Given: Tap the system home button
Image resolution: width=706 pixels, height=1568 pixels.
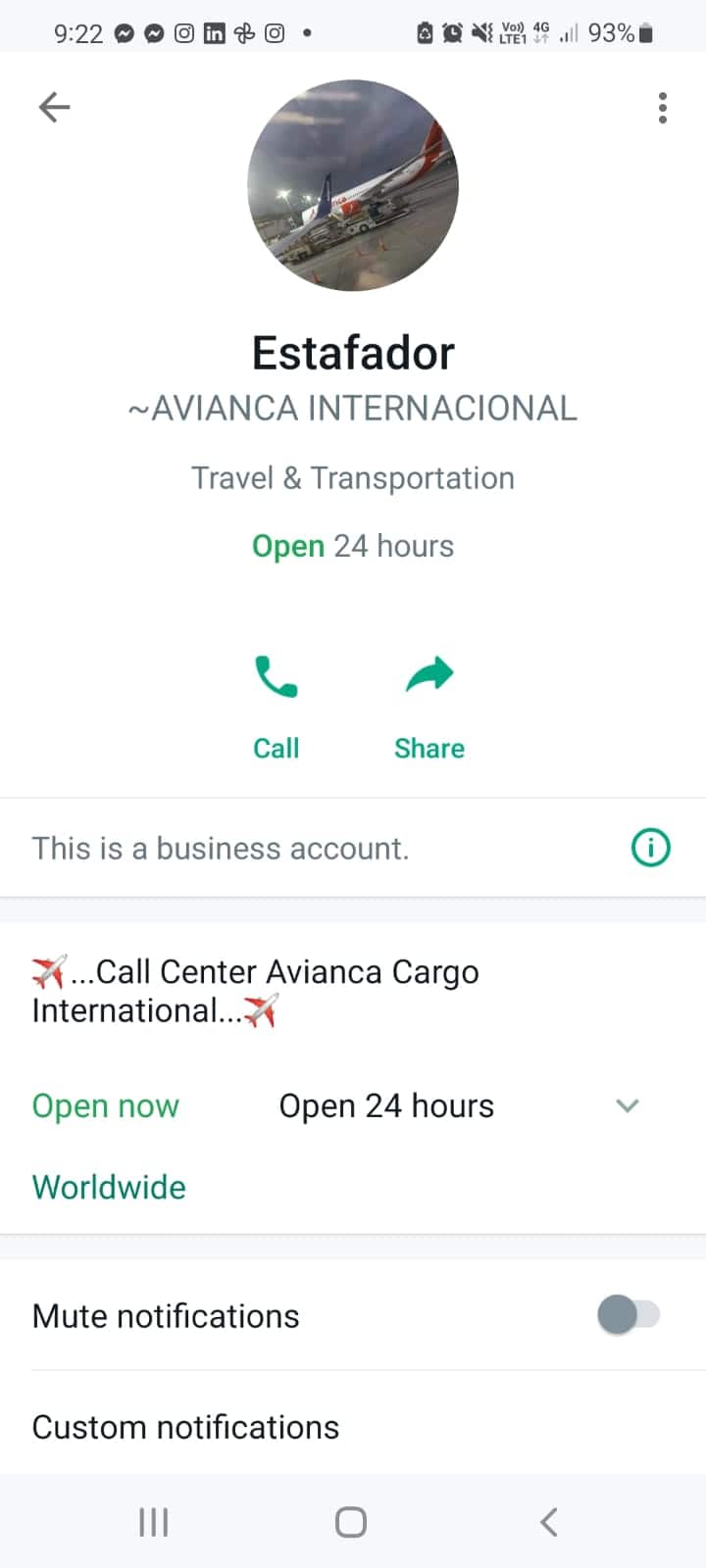Looking at the screenshot, I should 351,1522.
